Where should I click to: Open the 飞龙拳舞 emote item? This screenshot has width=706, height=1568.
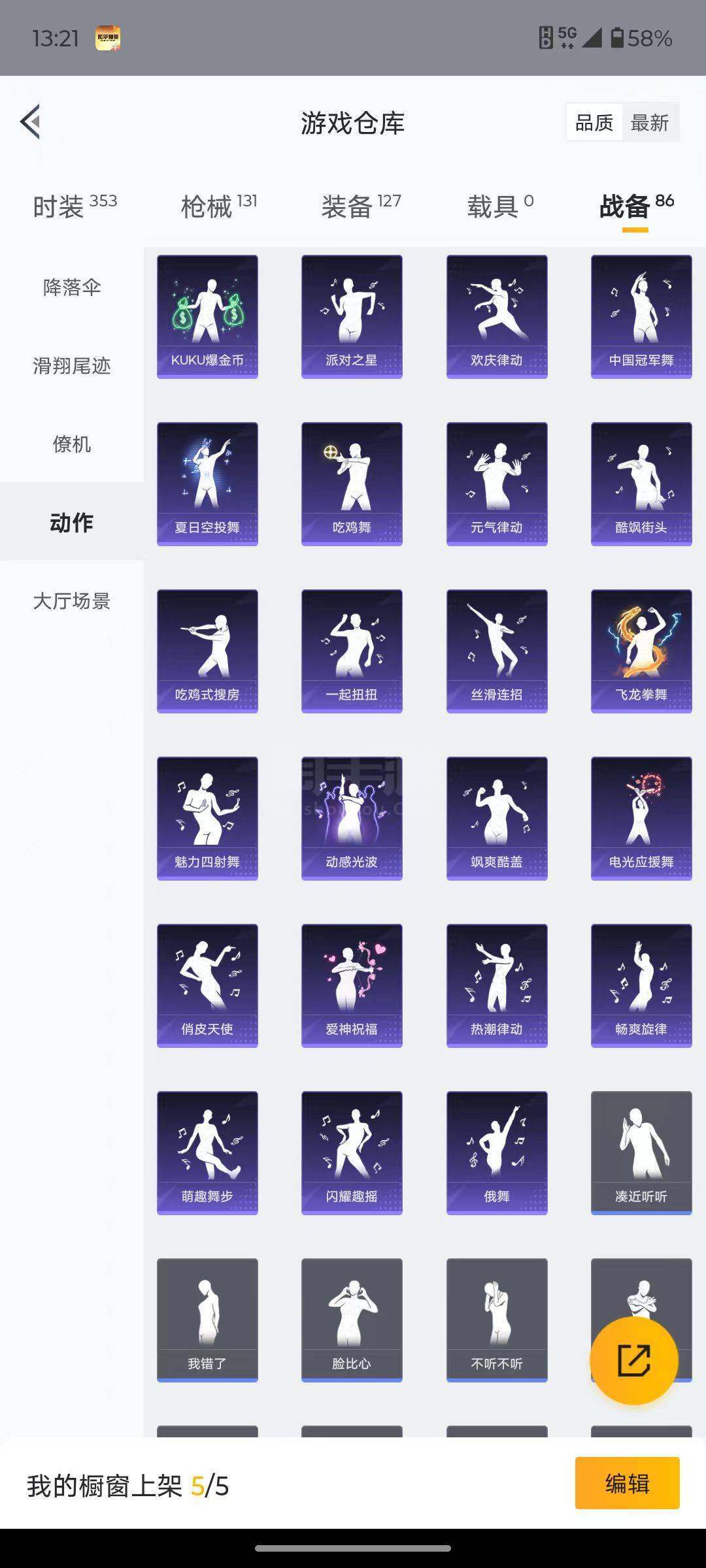pyautogui.click(x=641, y=651)
